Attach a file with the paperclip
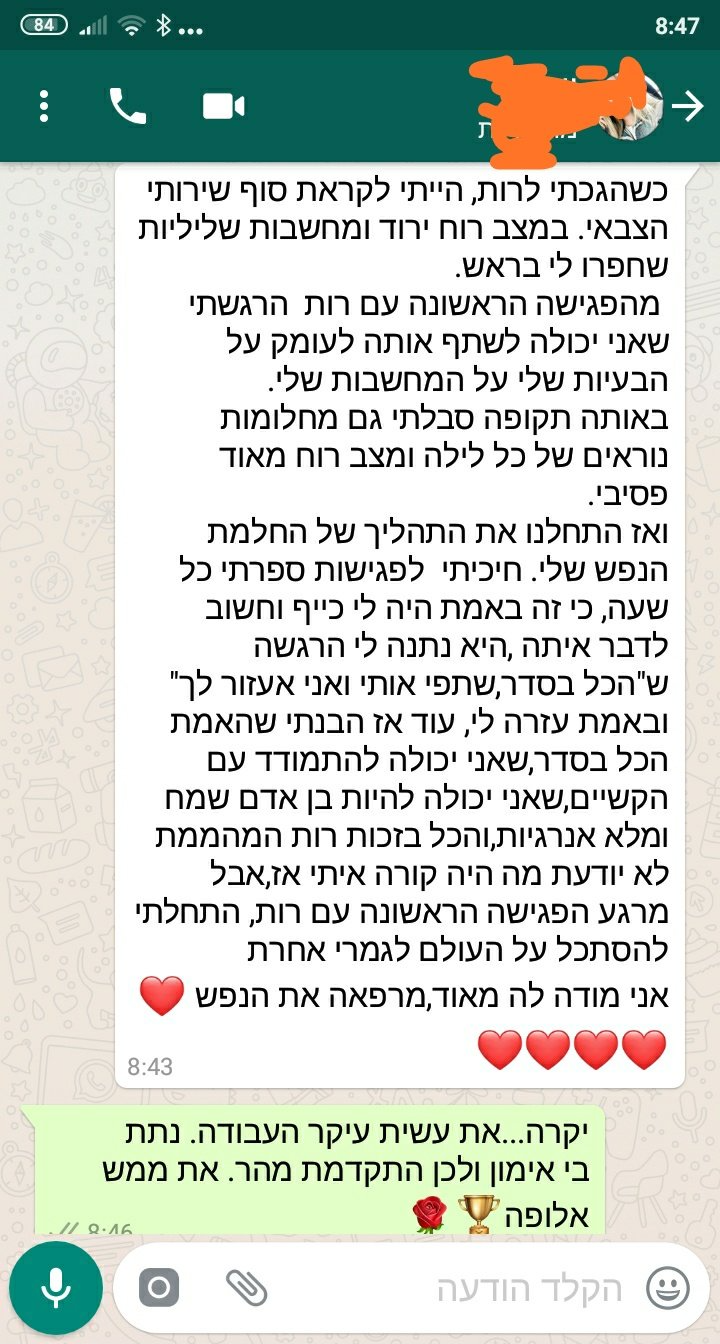The image size is (720, 1344). click(x=245, y=1288)
